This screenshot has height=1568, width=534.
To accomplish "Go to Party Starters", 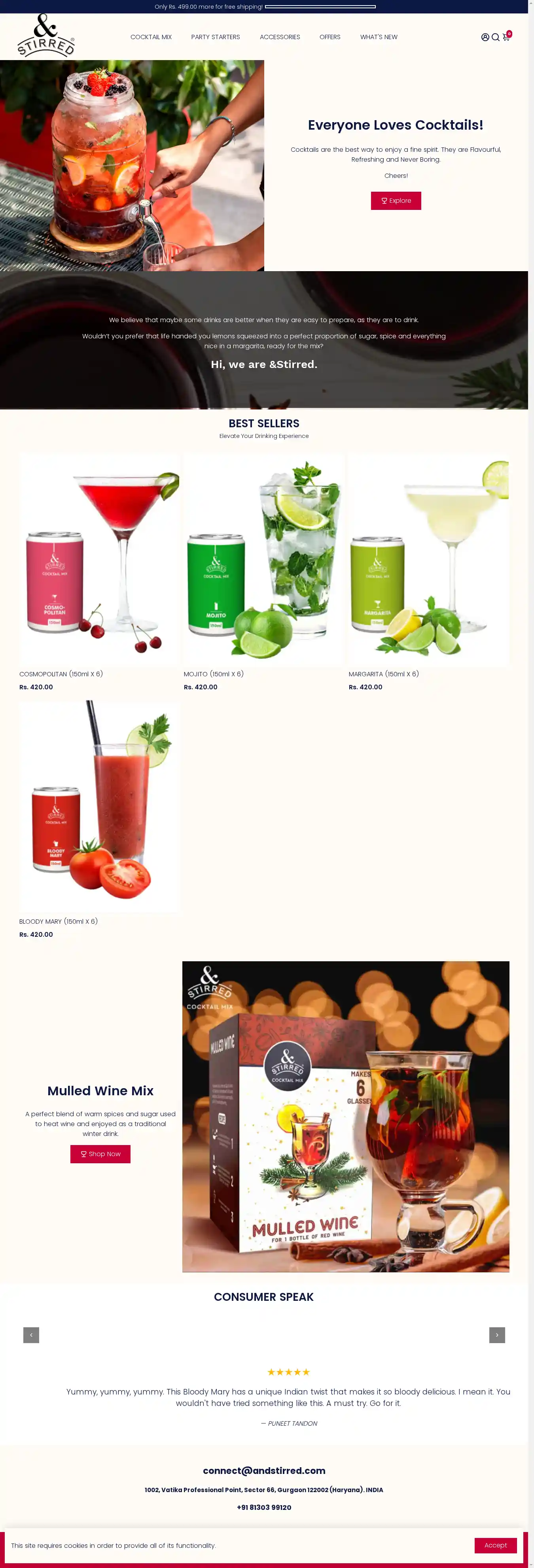I will 216,37.
